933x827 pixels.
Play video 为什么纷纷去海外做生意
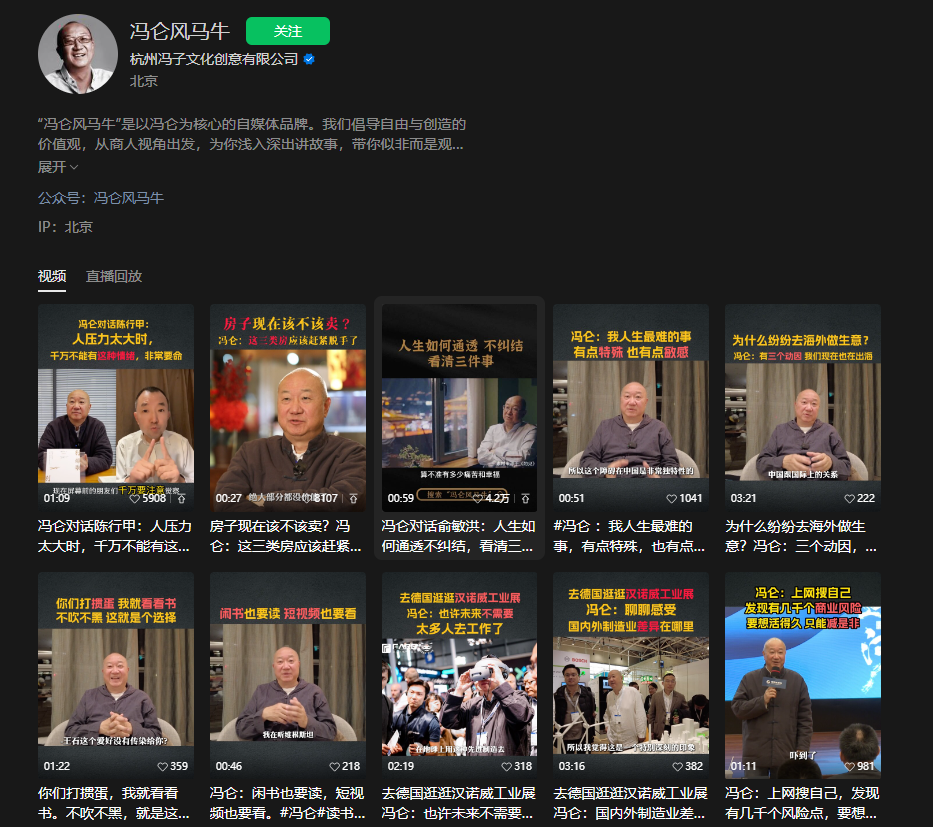(803, 407)
